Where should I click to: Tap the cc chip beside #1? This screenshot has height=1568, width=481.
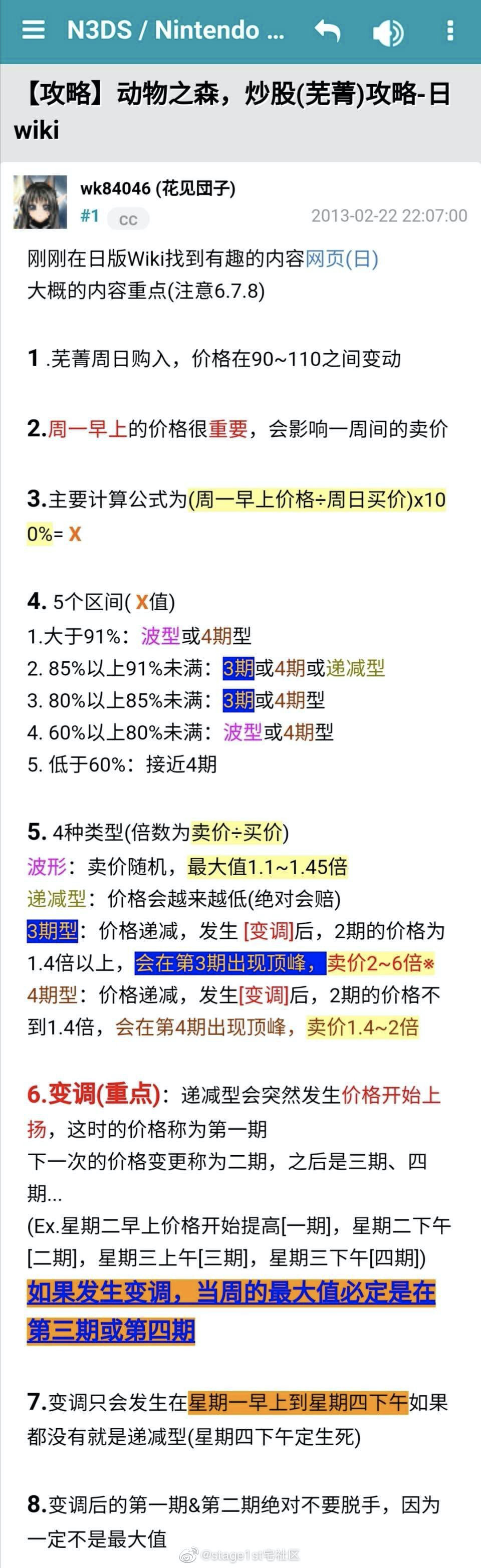point(128,219)
